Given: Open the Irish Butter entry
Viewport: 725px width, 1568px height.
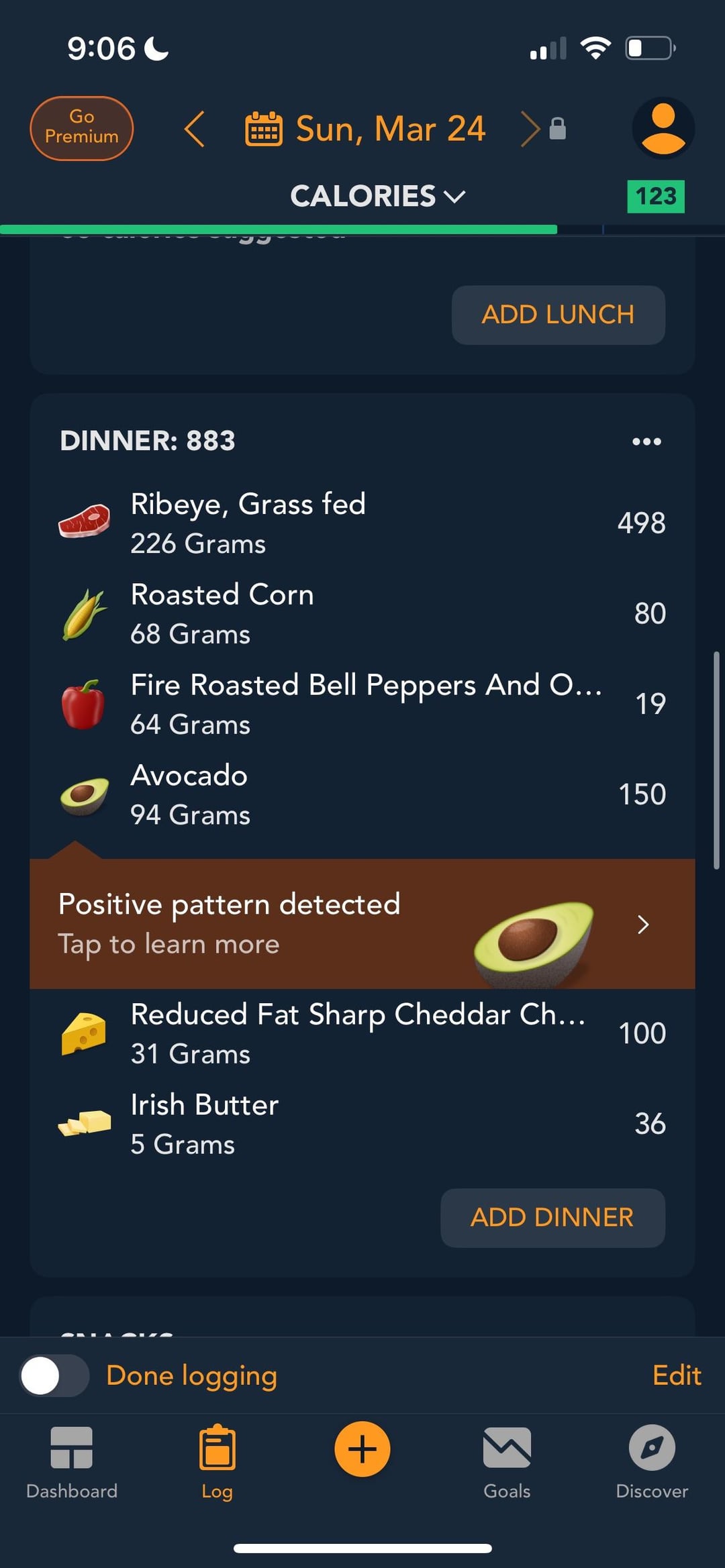Looking at the screenshot, I should point(362,1124).
